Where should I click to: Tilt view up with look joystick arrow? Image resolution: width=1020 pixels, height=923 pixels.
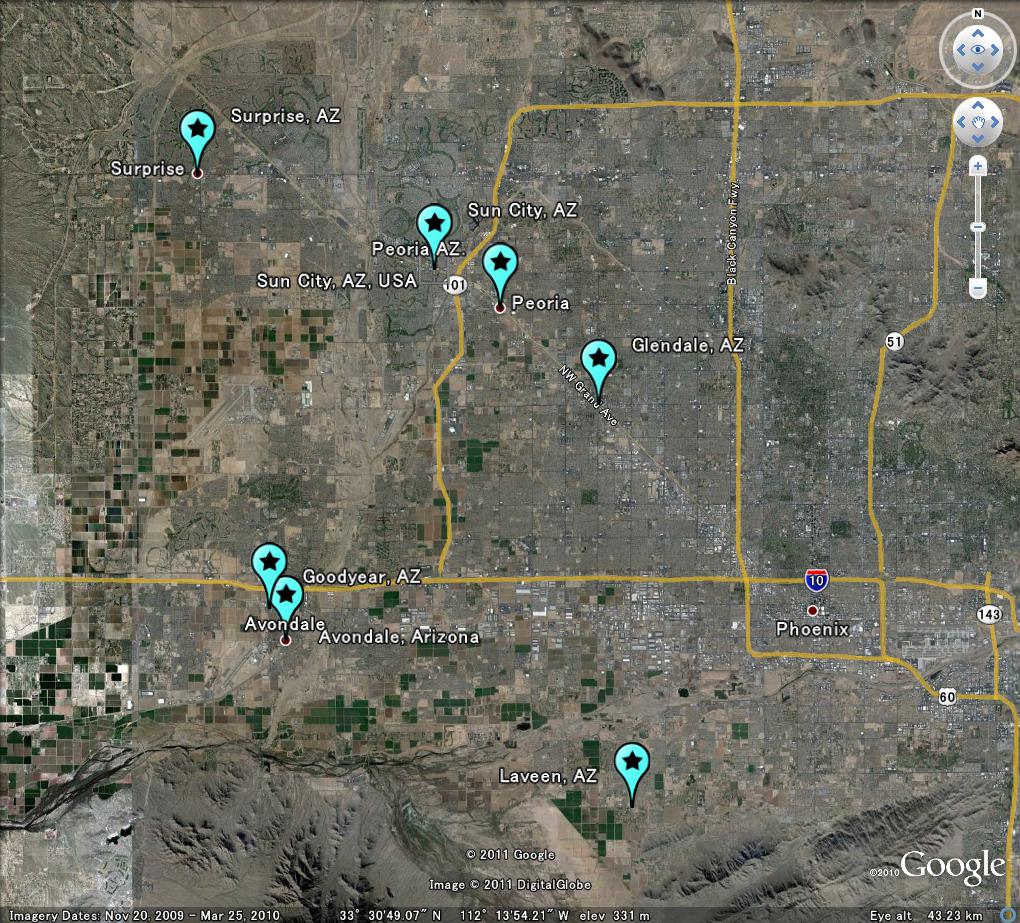[977, 32]
